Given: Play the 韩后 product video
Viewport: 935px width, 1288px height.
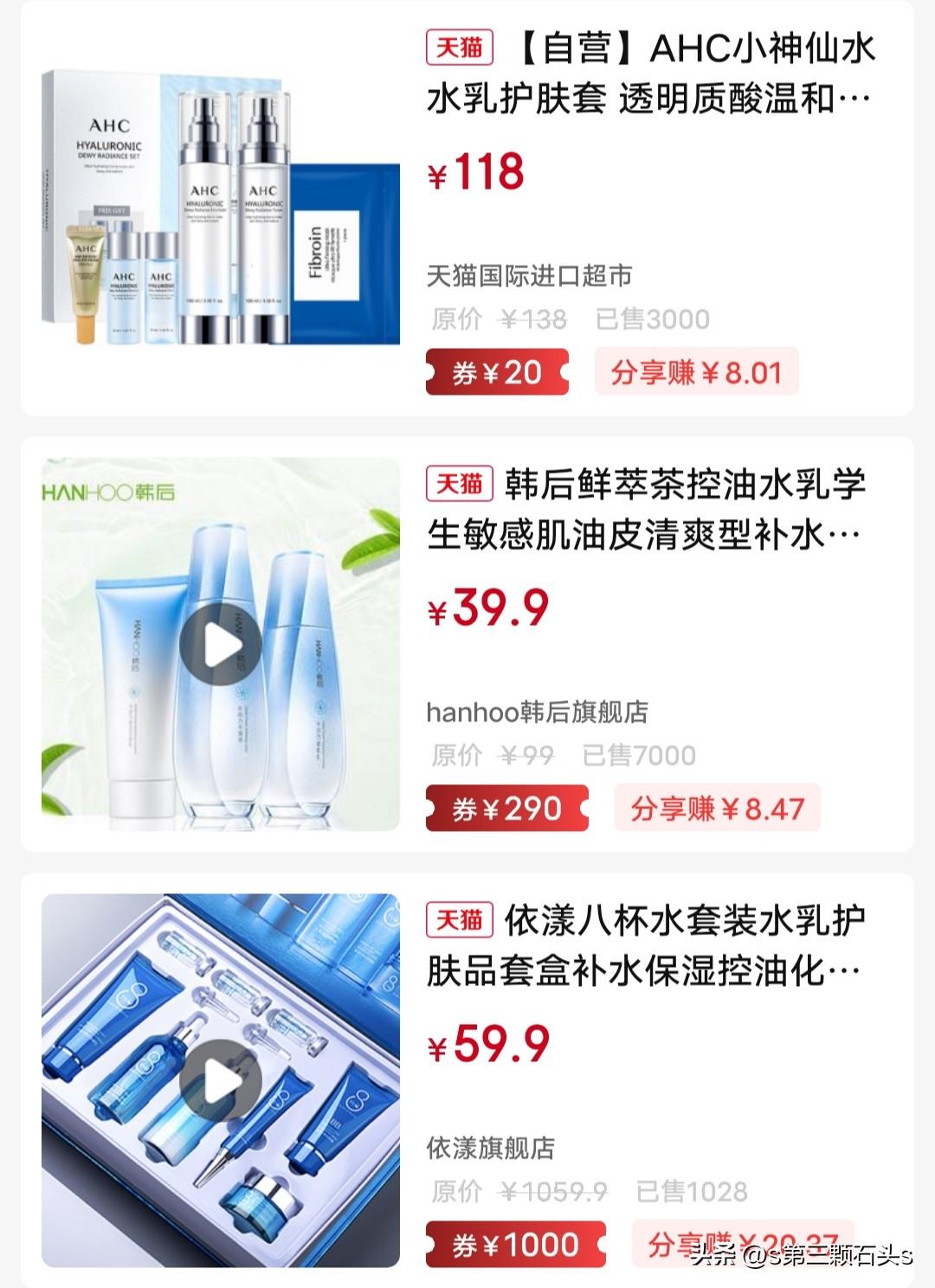Looking at the screenshot, I should (221, 645).
